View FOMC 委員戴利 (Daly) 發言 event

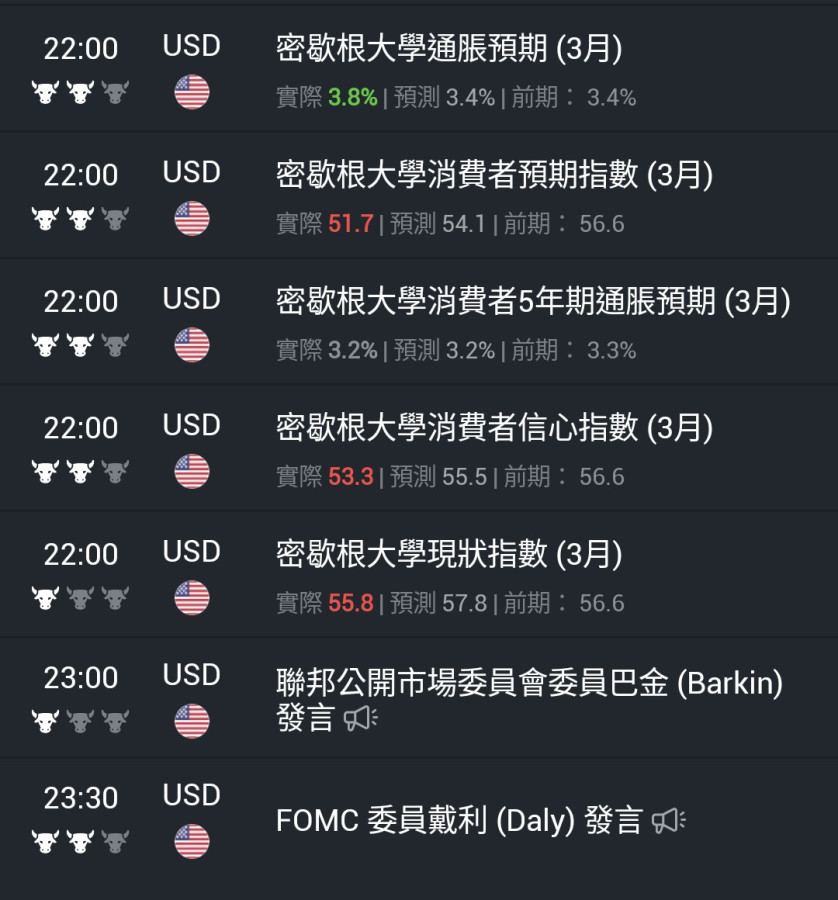[458, 821]
